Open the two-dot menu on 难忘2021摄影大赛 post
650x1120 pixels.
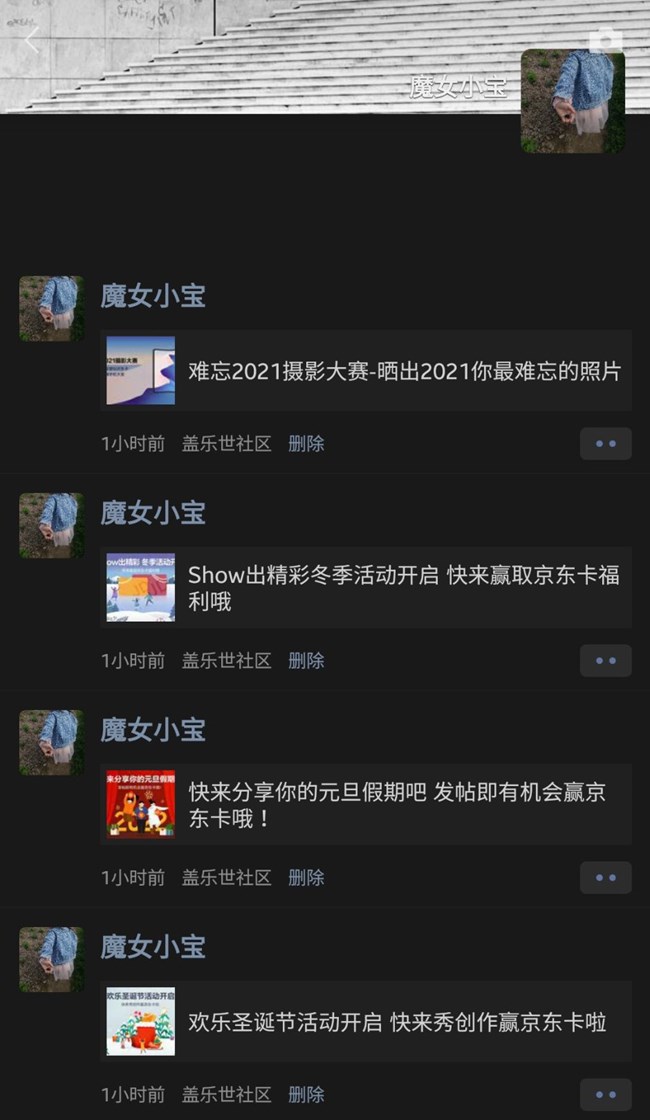[x=606, y=444]
